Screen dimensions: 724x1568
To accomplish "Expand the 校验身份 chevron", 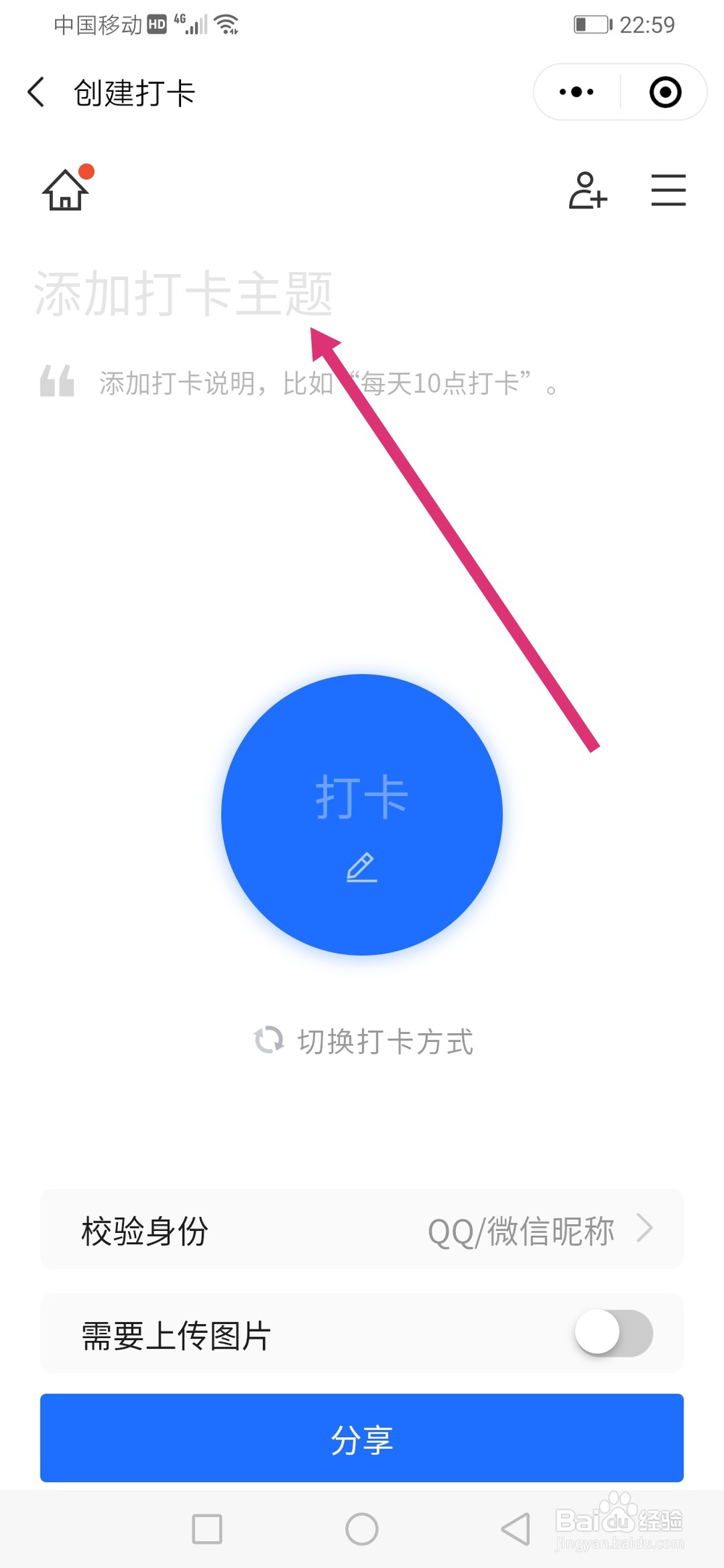I will [646, 1229].
